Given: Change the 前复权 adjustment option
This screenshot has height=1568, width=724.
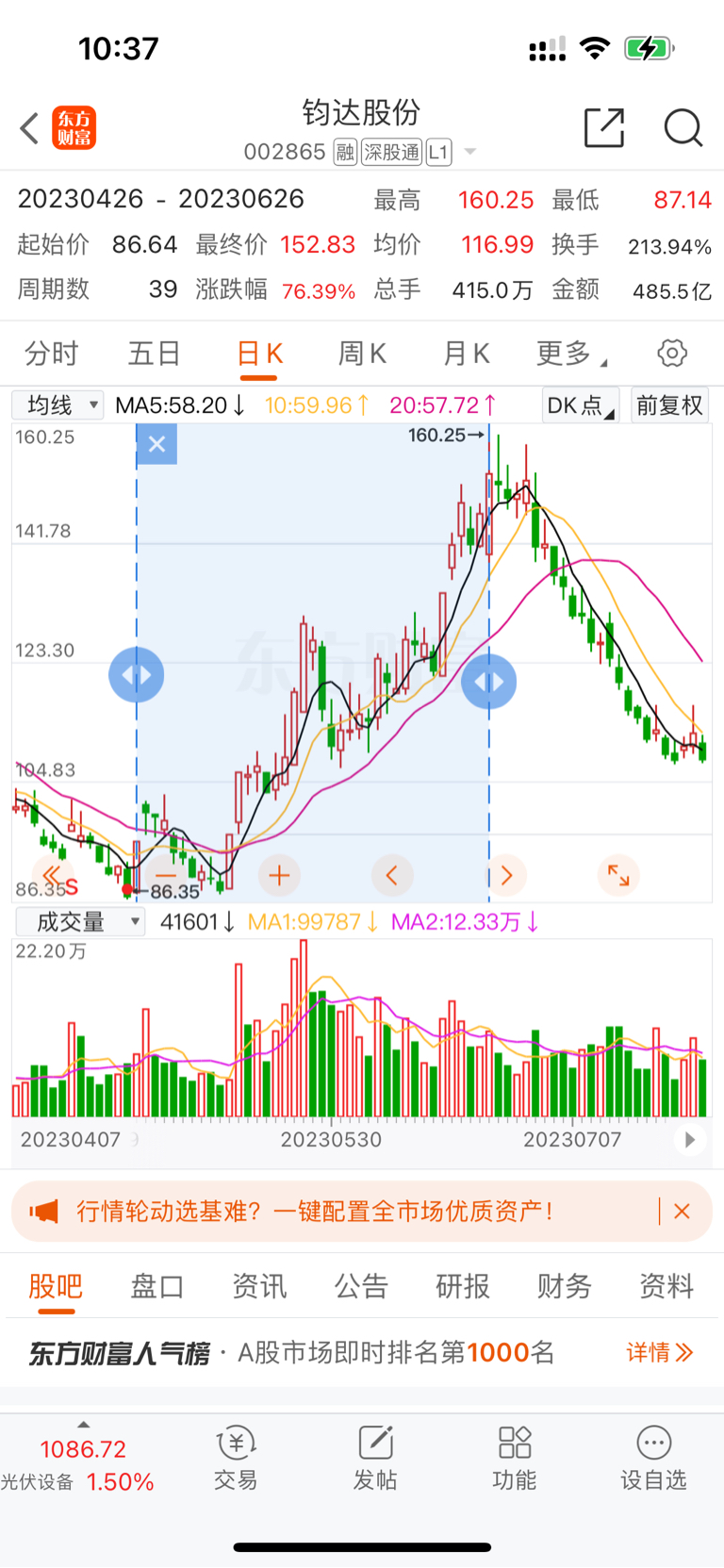Looking at the screenshot, I should 669,405.
